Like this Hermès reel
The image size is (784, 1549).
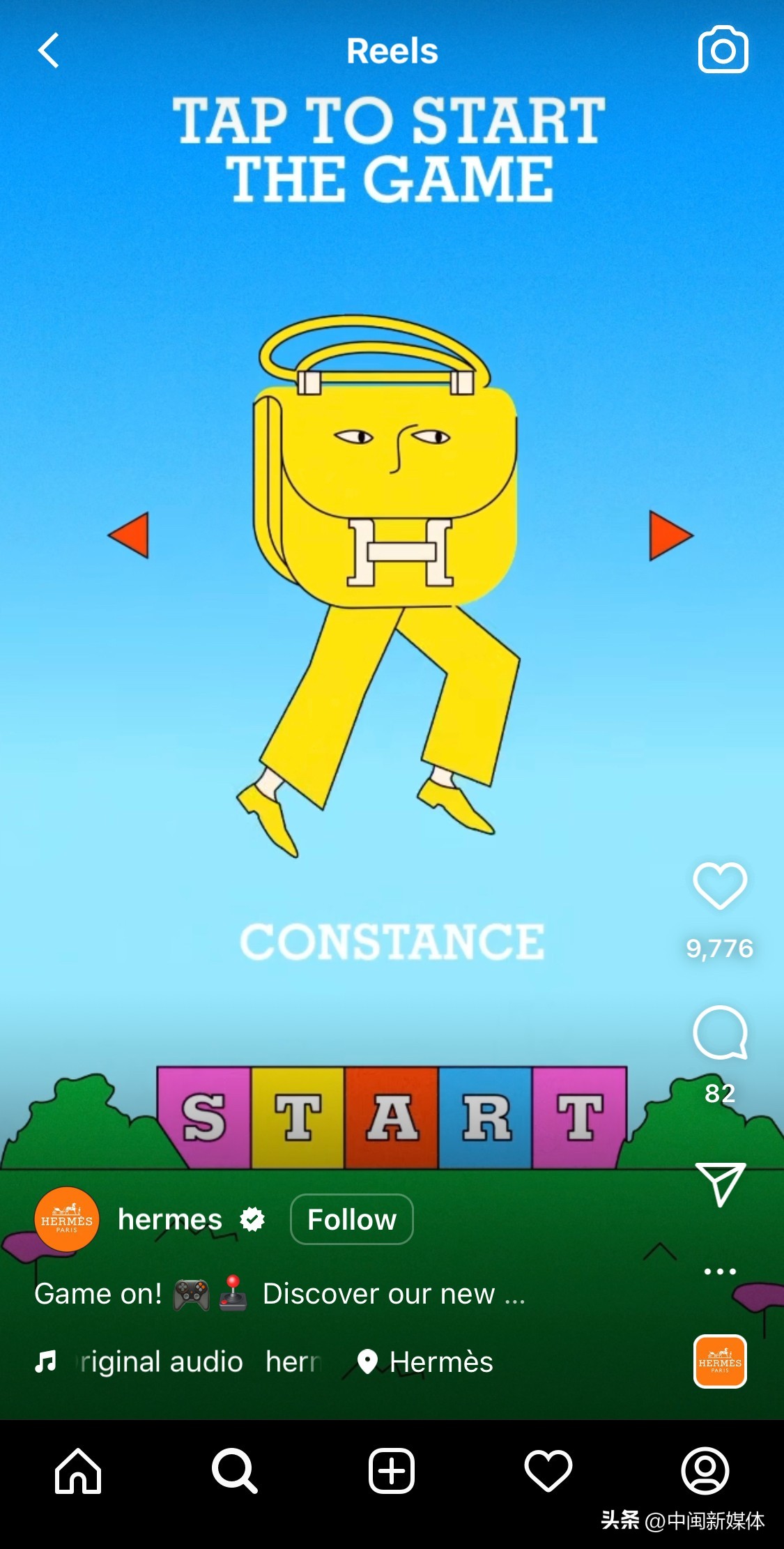click(720, 886)
